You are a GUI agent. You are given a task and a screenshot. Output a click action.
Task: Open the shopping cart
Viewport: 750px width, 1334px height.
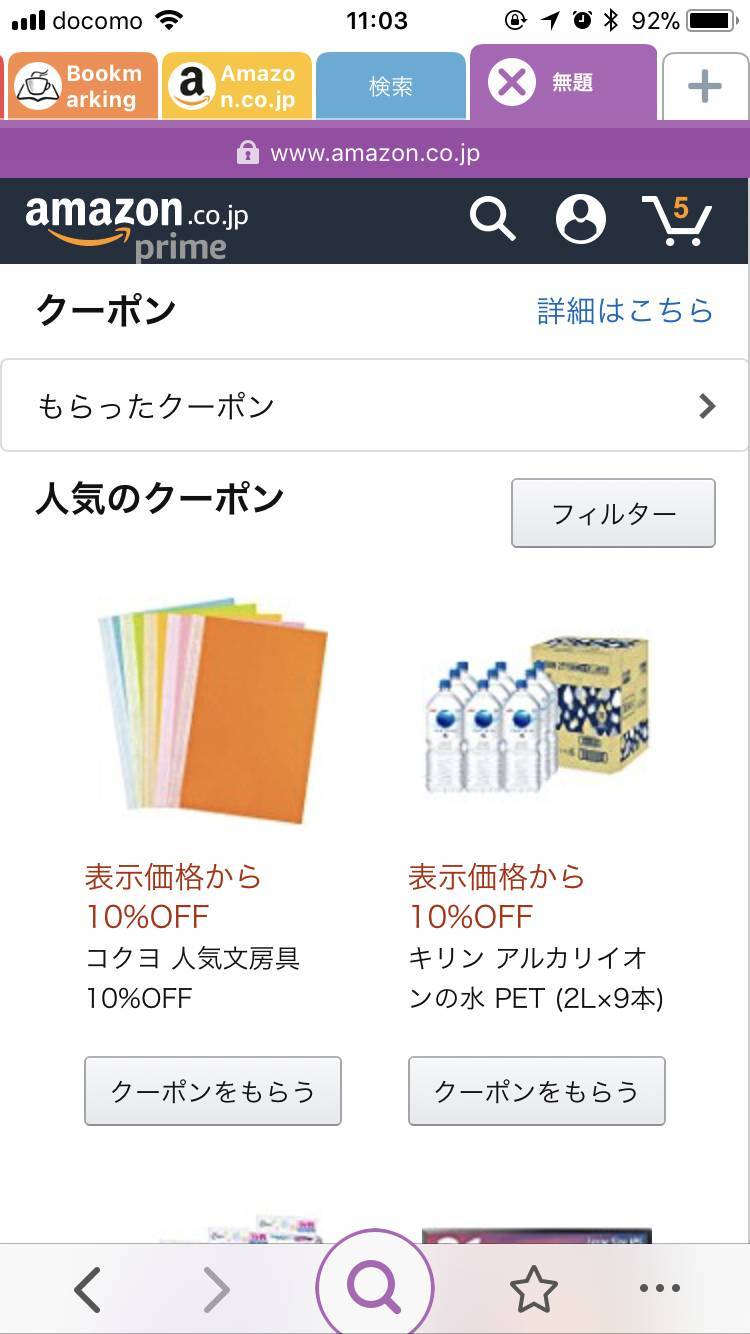pyautogui.click(x=677, y=220)
